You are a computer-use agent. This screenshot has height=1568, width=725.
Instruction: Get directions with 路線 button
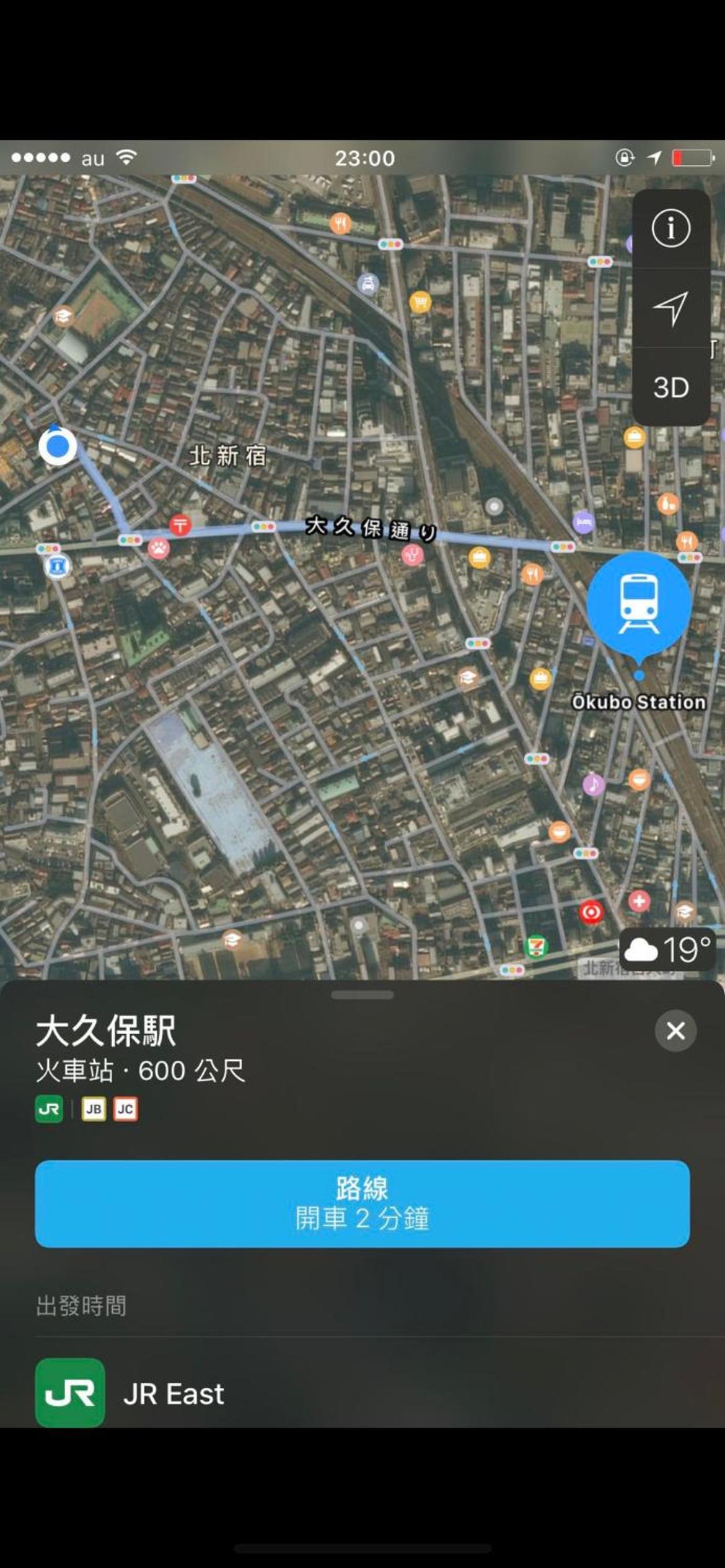click(x=362, y=1203)
